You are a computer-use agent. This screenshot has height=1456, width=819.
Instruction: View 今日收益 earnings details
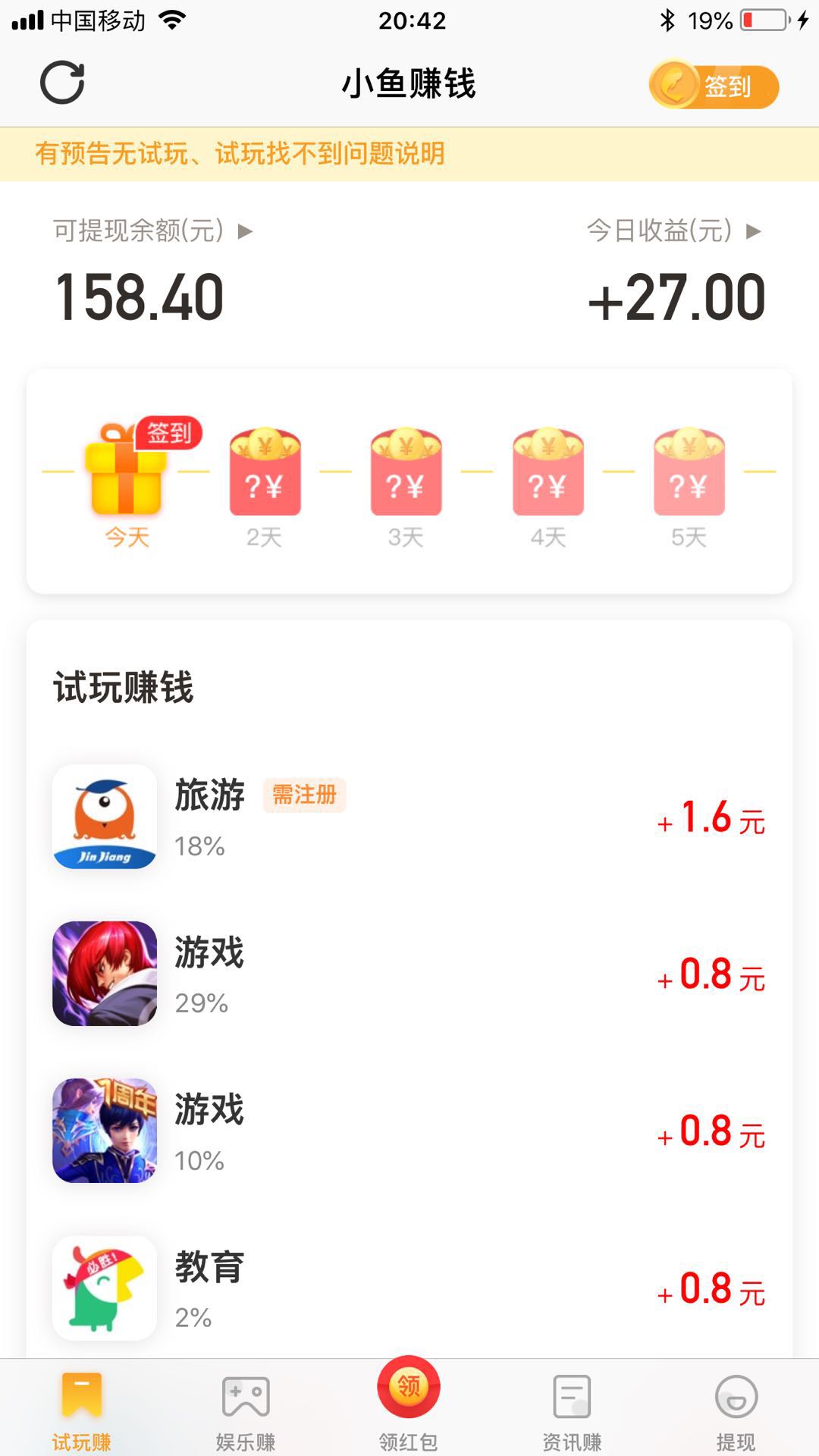click(673, 231)
